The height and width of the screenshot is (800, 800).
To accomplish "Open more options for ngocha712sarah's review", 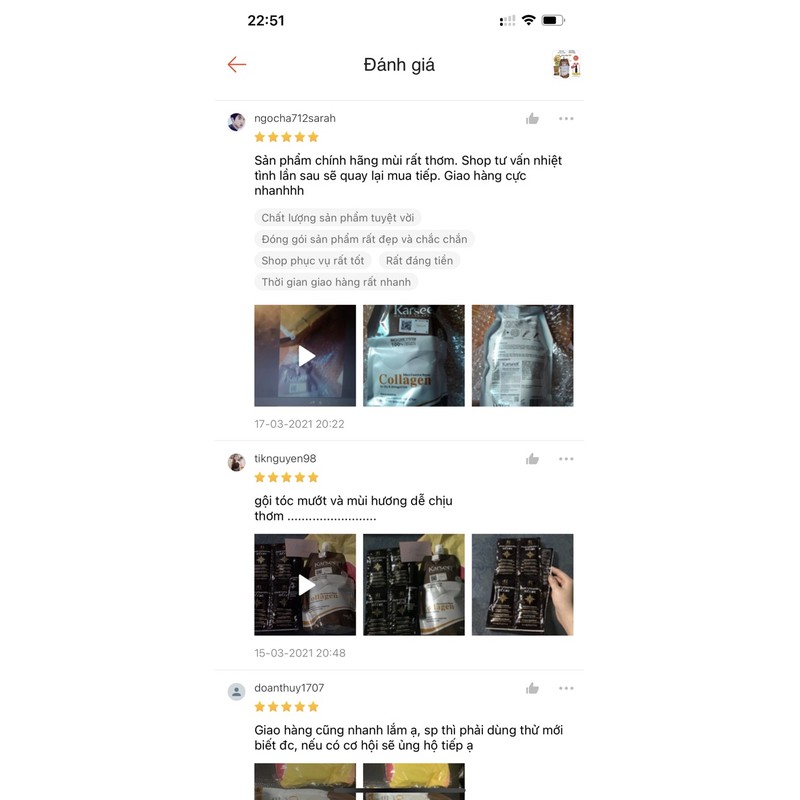I will pos(566,119).
